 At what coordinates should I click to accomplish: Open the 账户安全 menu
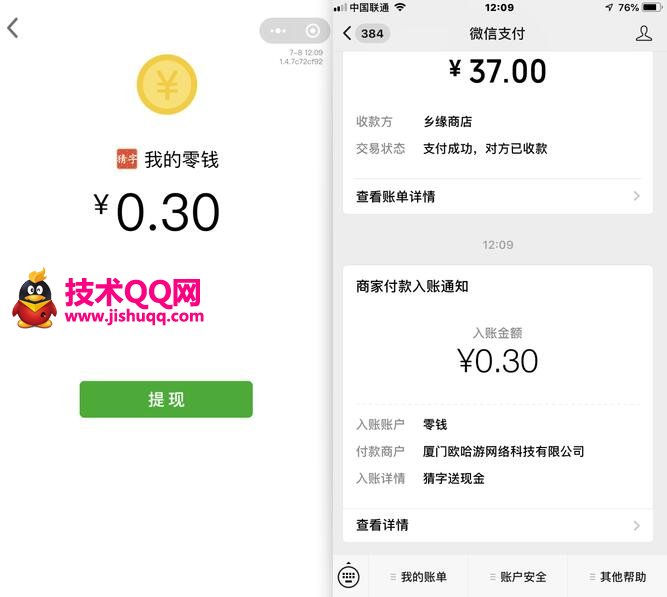click(x=517, y=577)
